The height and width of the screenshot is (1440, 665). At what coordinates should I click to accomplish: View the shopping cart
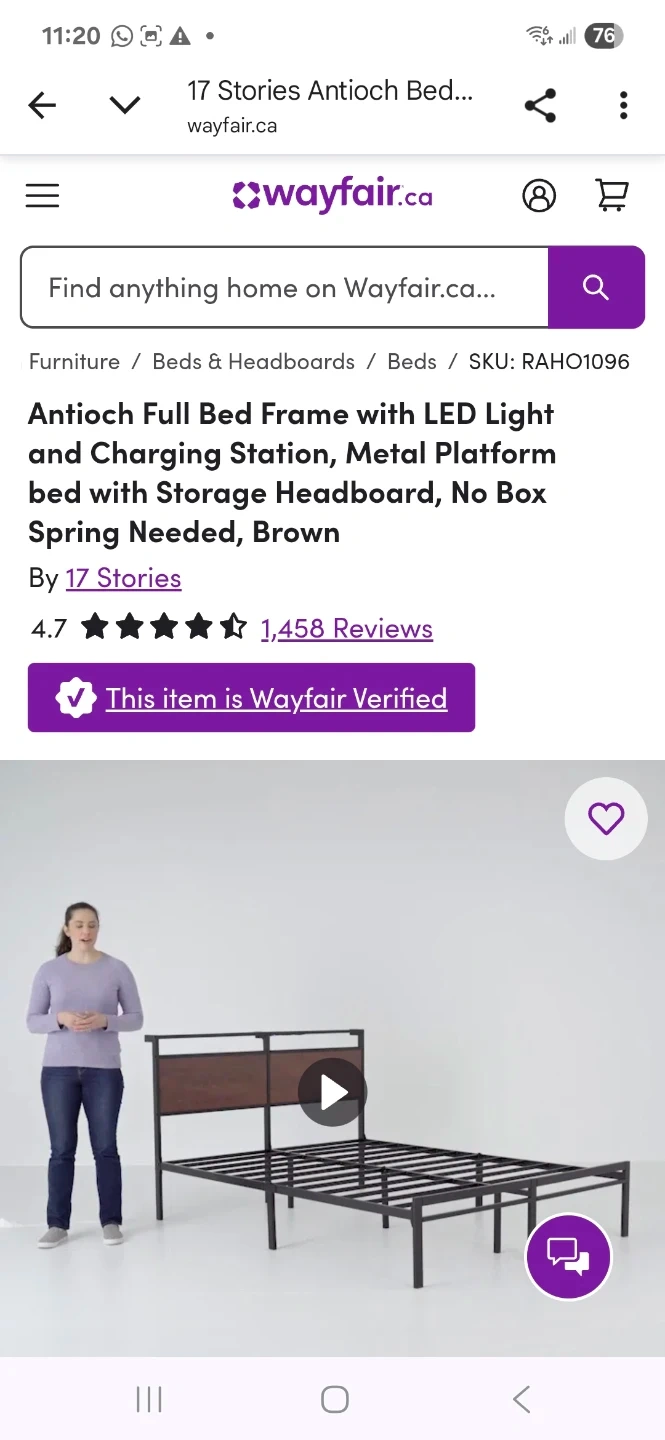tap(612, 195)
